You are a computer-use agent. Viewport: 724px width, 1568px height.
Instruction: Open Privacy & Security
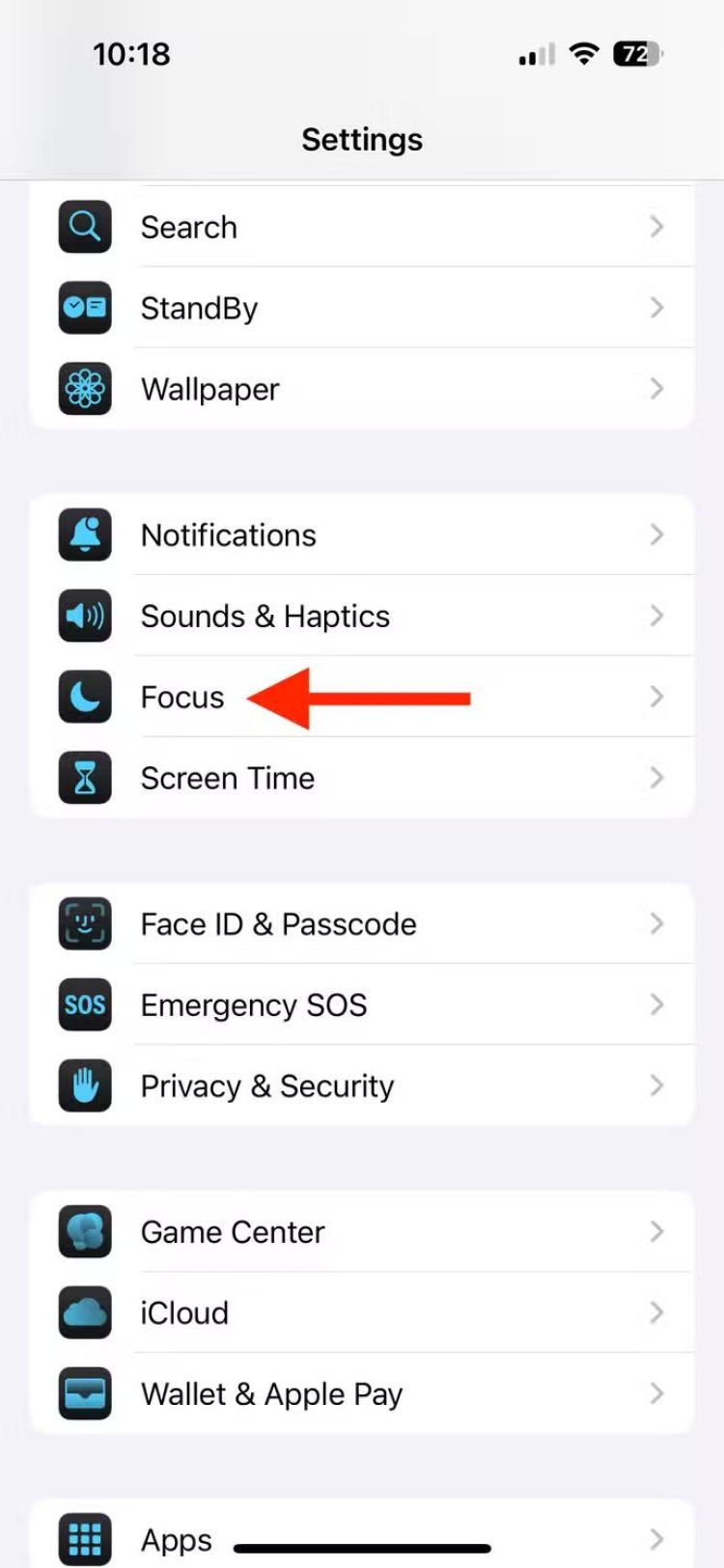pyautogui.click(x=362, y=1087)
